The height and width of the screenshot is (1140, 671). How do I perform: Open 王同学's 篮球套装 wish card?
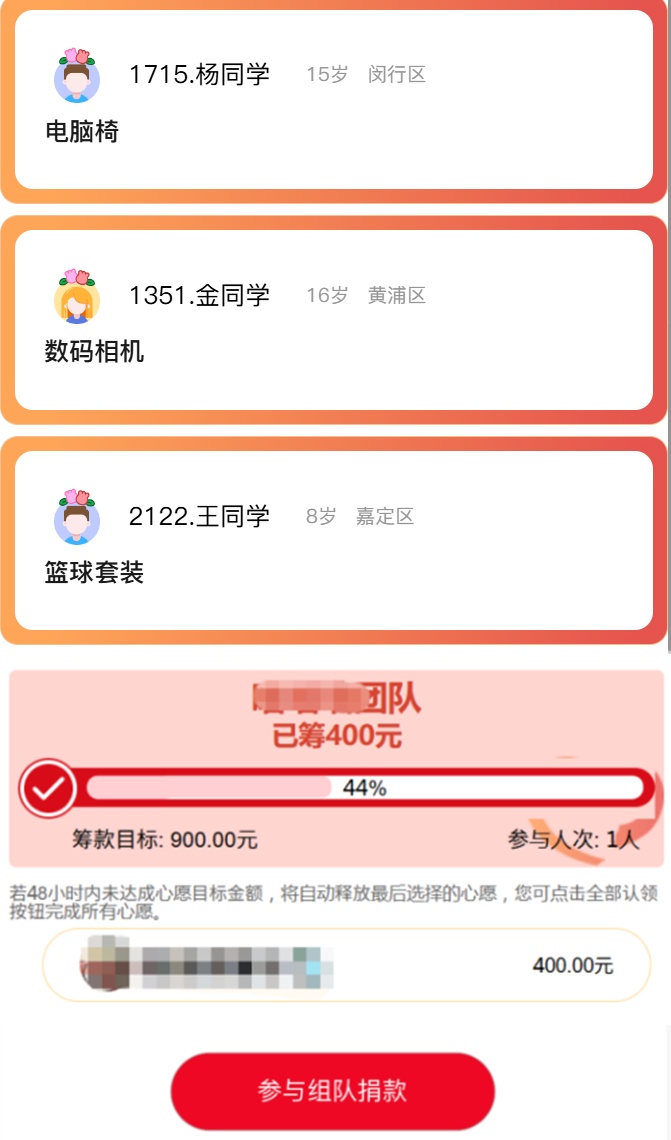click(x=333, y=541)
